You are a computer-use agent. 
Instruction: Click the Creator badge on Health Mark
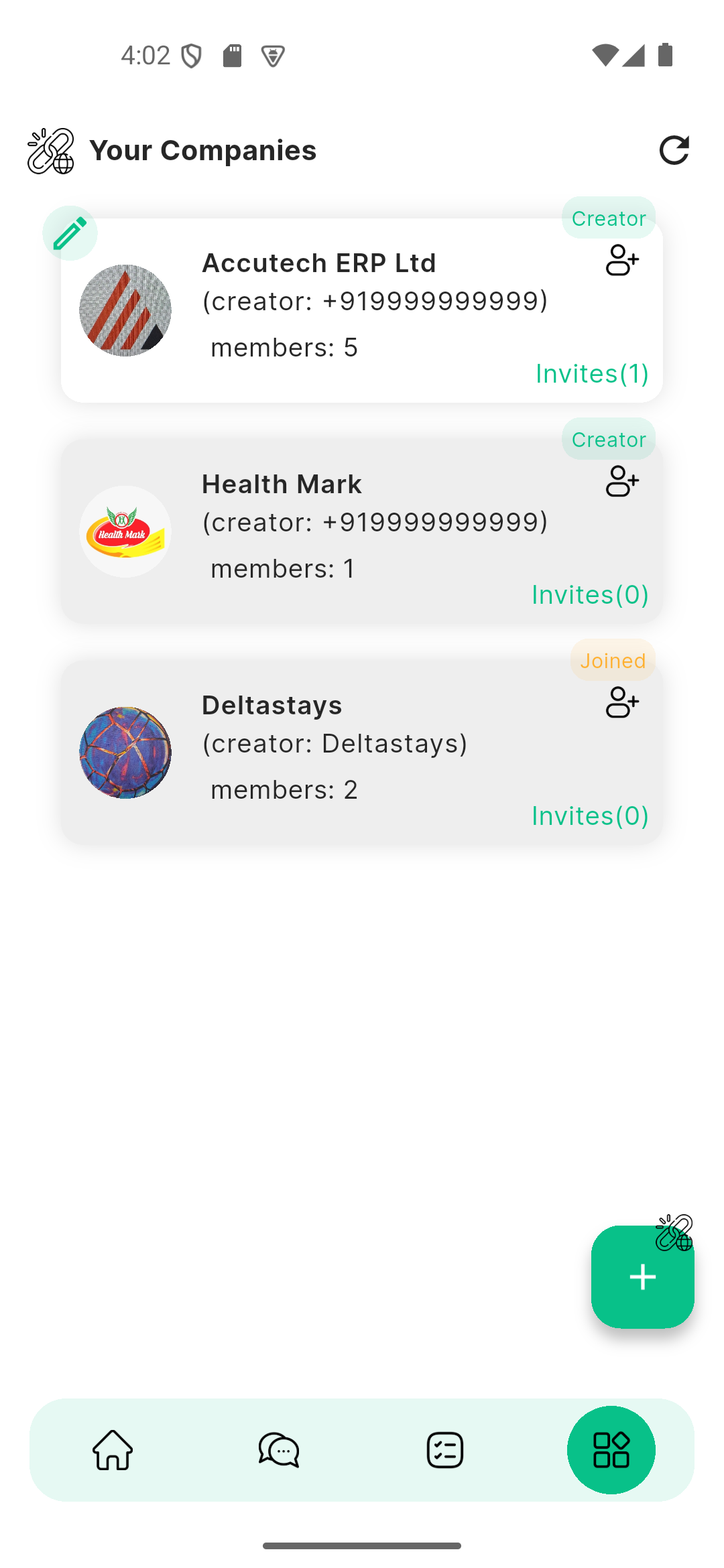(x=608, y=439)
